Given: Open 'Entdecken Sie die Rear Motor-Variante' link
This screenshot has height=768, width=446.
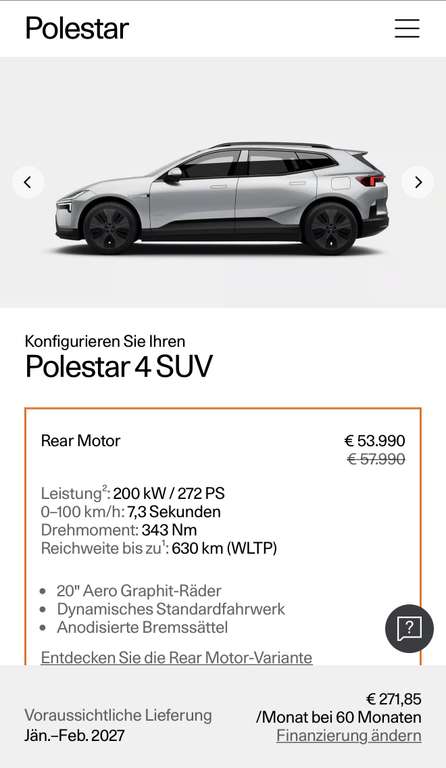Looking at the screenshot, I should click(176, 657).
